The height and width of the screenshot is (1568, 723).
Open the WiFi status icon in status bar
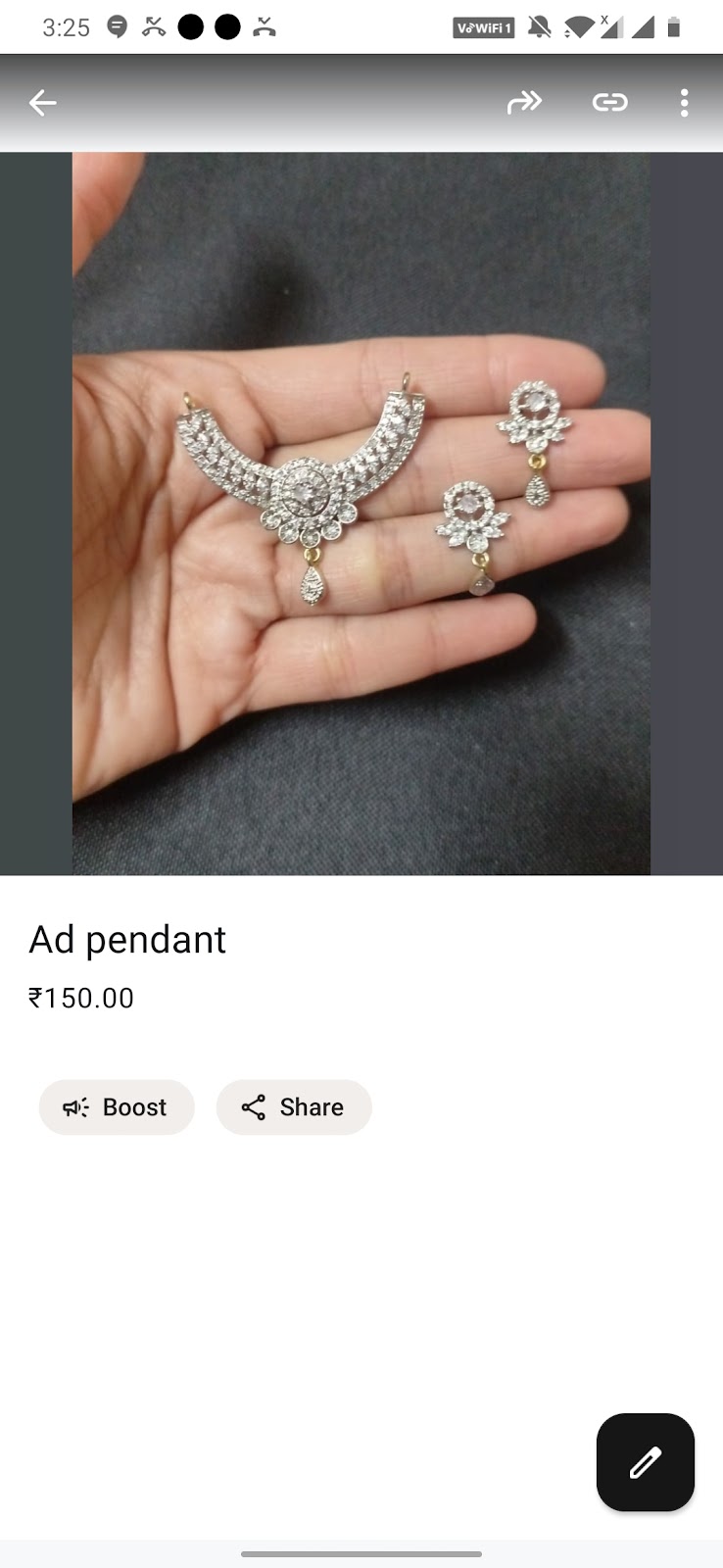(x=580, y=27)
